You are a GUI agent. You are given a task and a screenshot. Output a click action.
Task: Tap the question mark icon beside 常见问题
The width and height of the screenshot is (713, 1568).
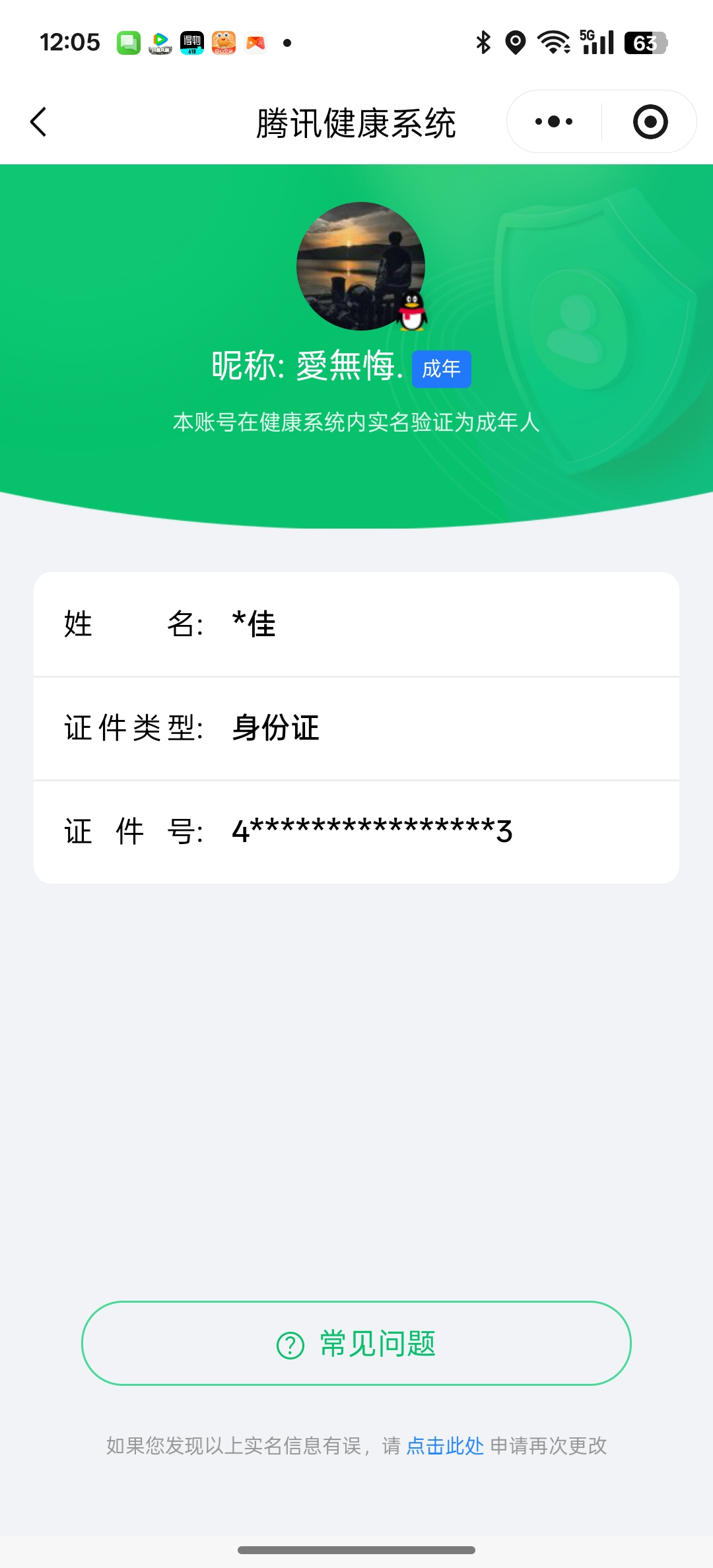tap(289, 1344)
